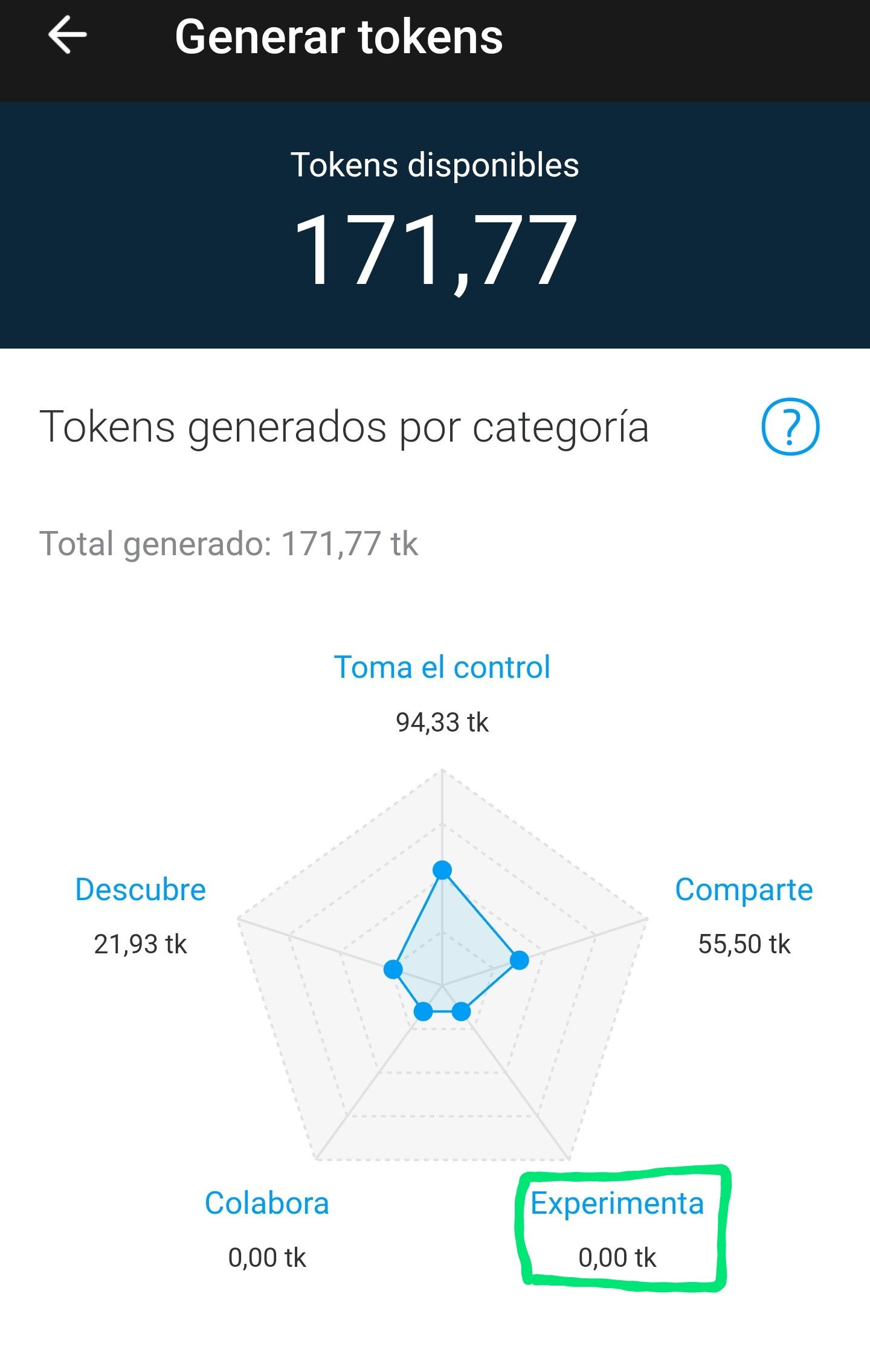Go back from Generar tokens
Screen dimensions: 870x1372
[x=67, y=36]
